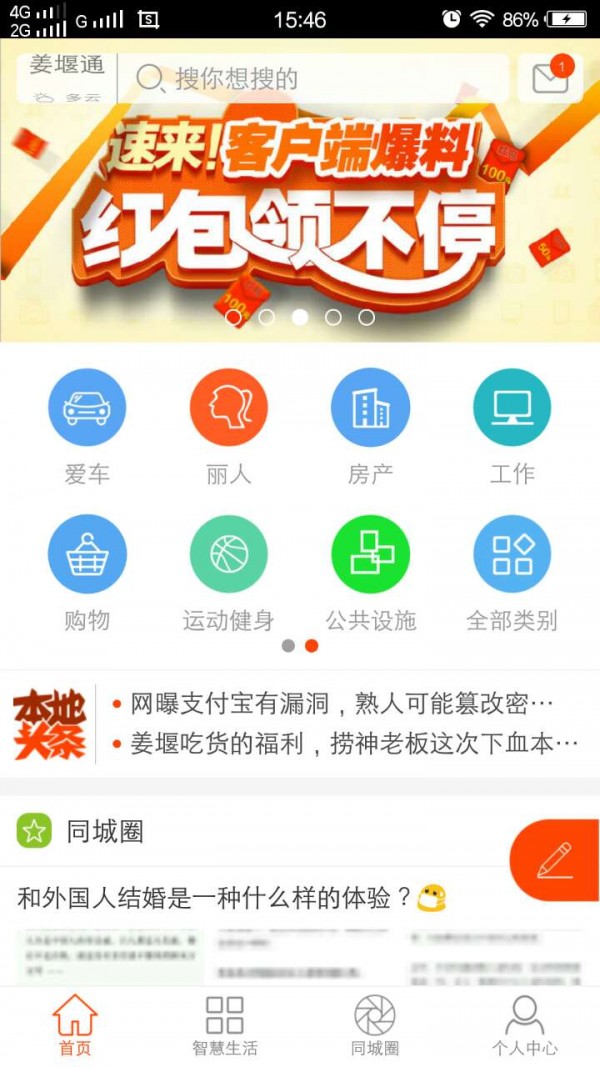This screenshot has height=1067, width=600.
Task: Open the post 和外国人结婚是一种什么样的体验
Action: pyautogui.click(x=215, y=898)
